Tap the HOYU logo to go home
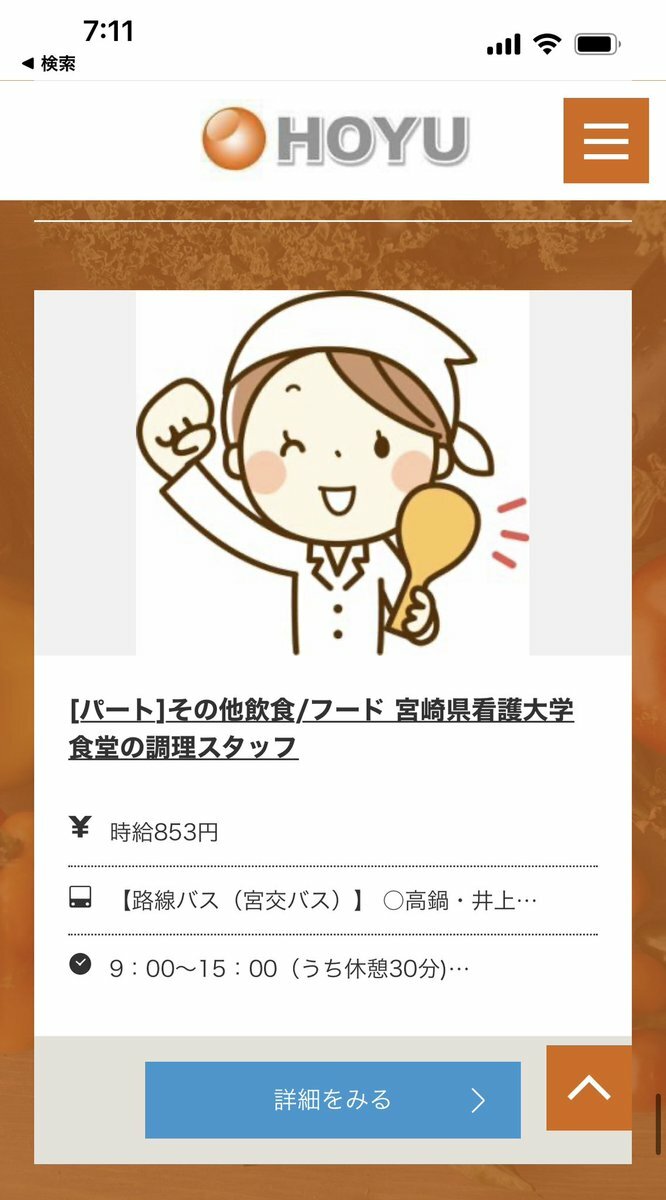Viewport: 666px width, 1200px height. [x=336, y=139]
